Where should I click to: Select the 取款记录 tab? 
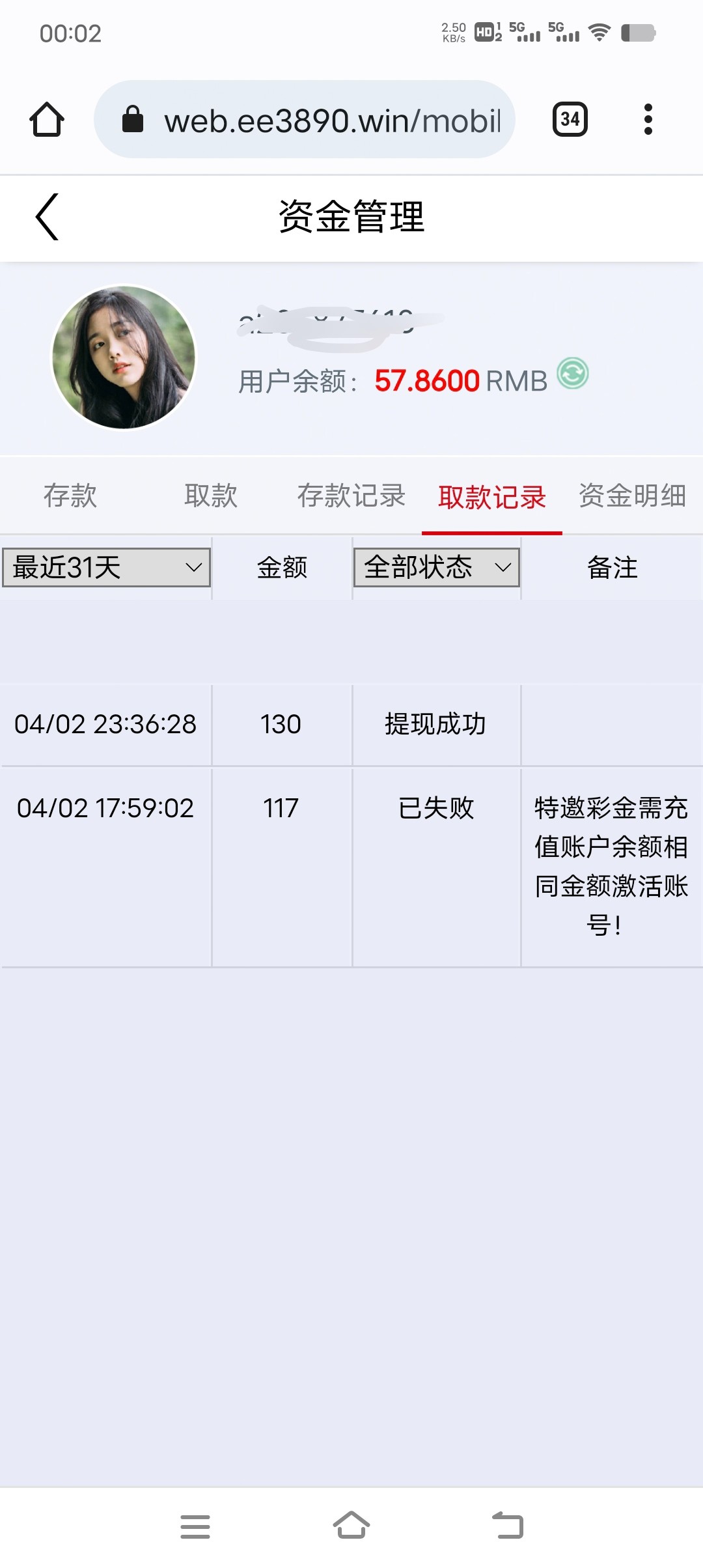[492, 497]
